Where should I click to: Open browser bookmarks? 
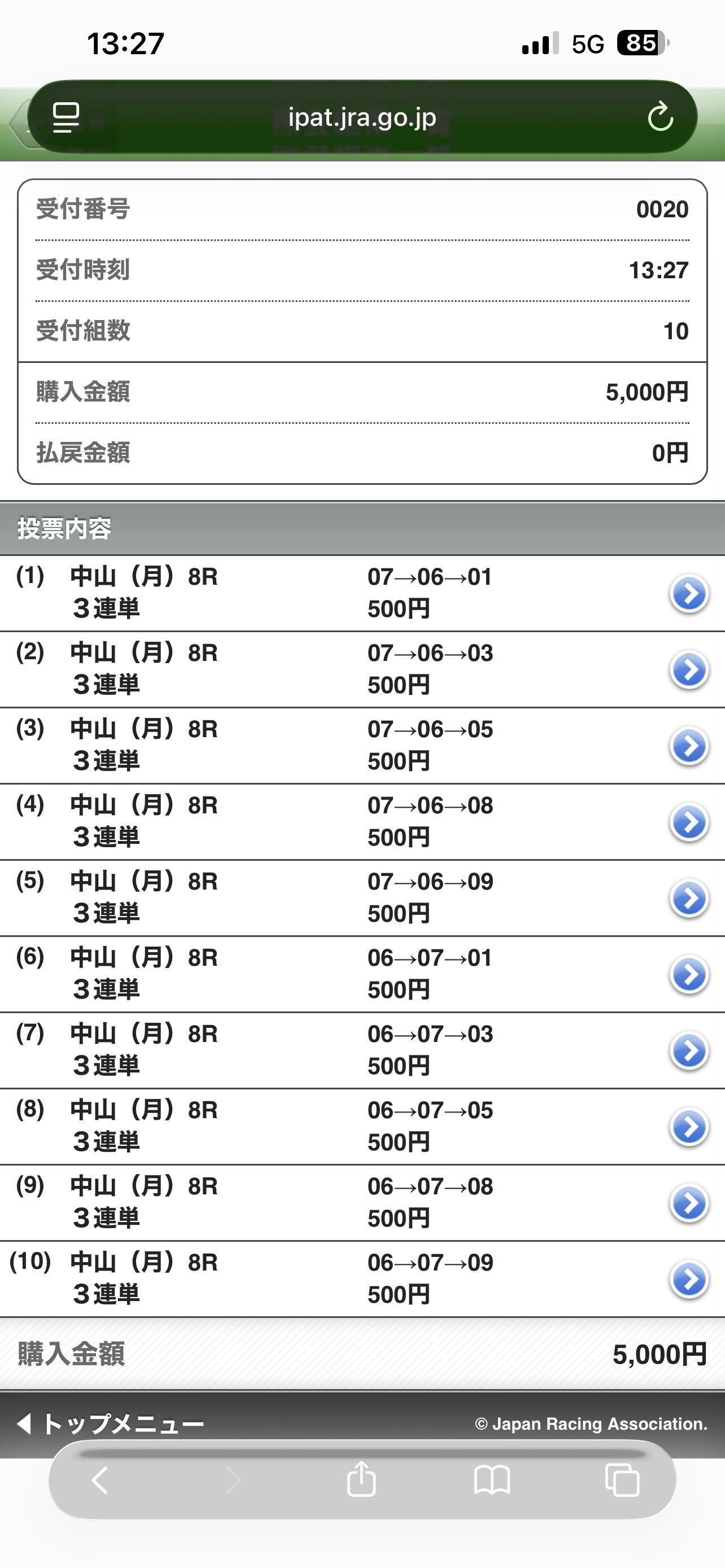coord(492,1480)
